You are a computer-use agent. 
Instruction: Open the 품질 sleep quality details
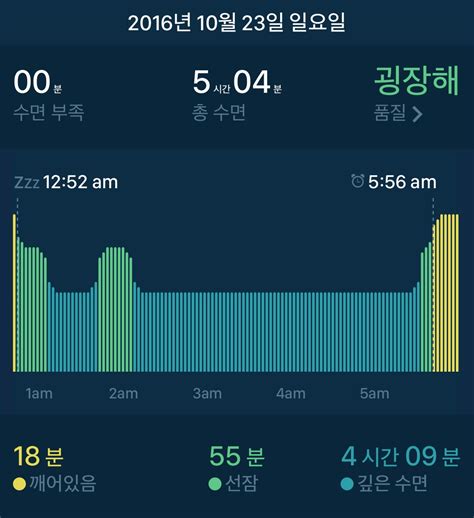tap(398, 113)
